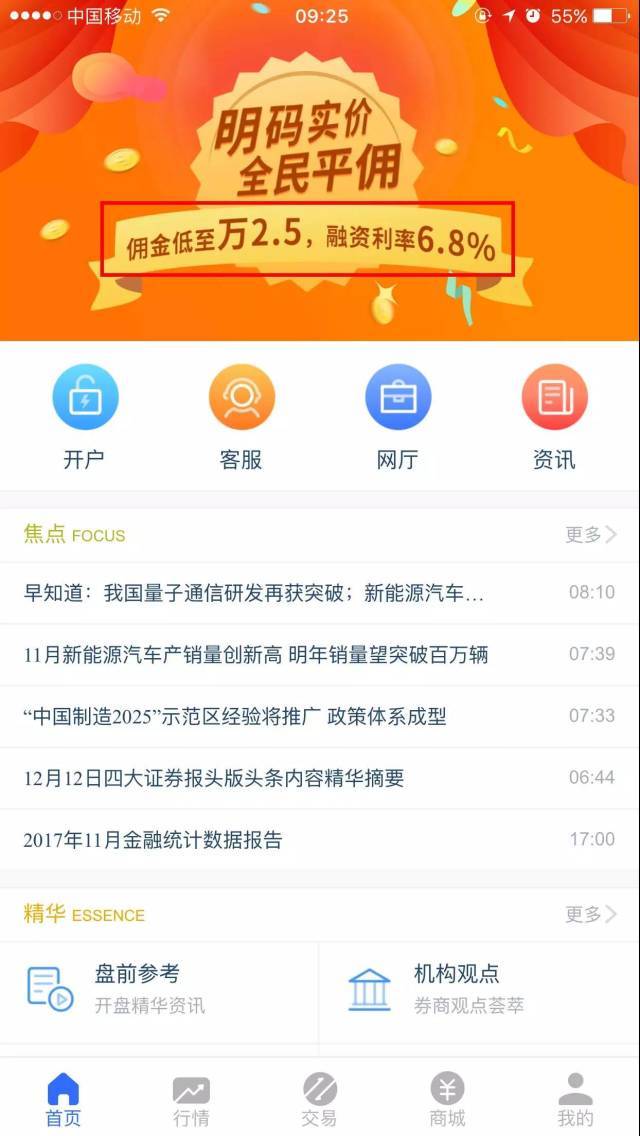The image size is (640, 1136).
Task: Show more 精华 Essence content
Action: [x=590, y=914]
